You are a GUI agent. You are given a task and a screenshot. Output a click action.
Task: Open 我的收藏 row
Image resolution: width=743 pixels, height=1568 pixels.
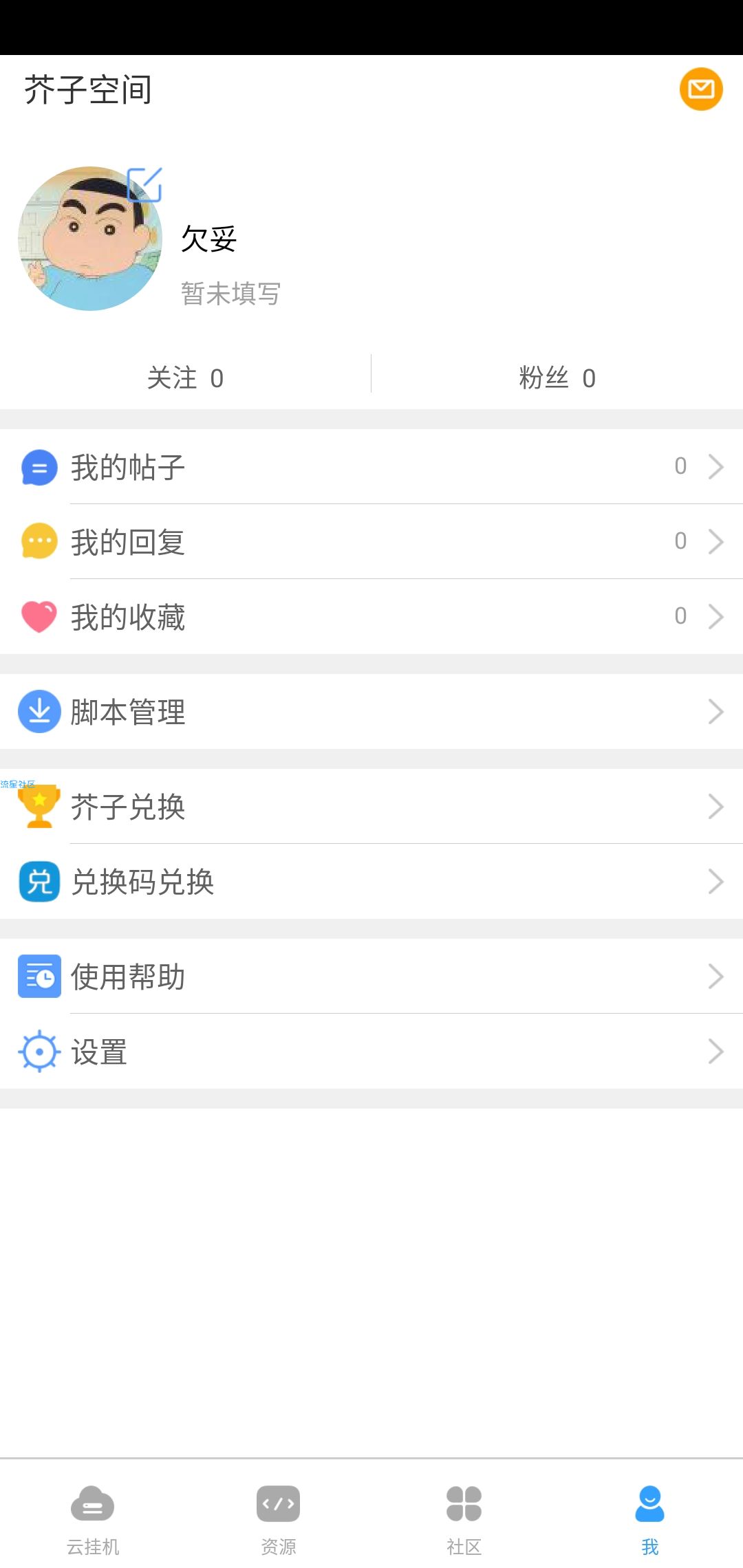click(371, 616)
